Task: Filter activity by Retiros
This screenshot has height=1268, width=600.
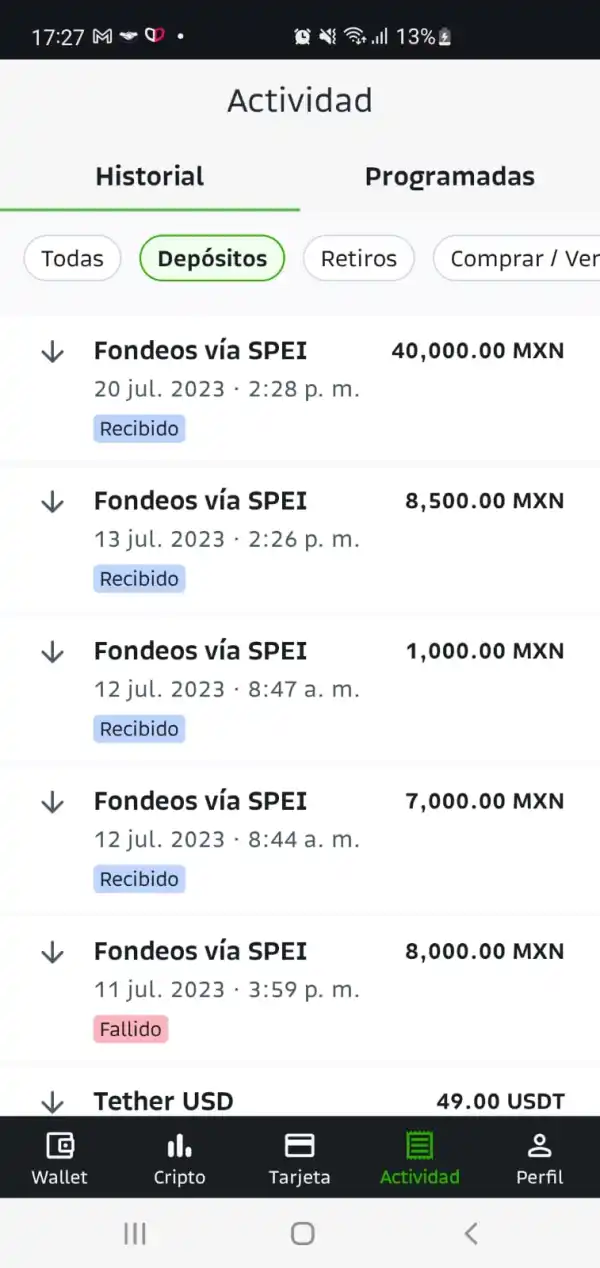Action: tap(358, 259)
